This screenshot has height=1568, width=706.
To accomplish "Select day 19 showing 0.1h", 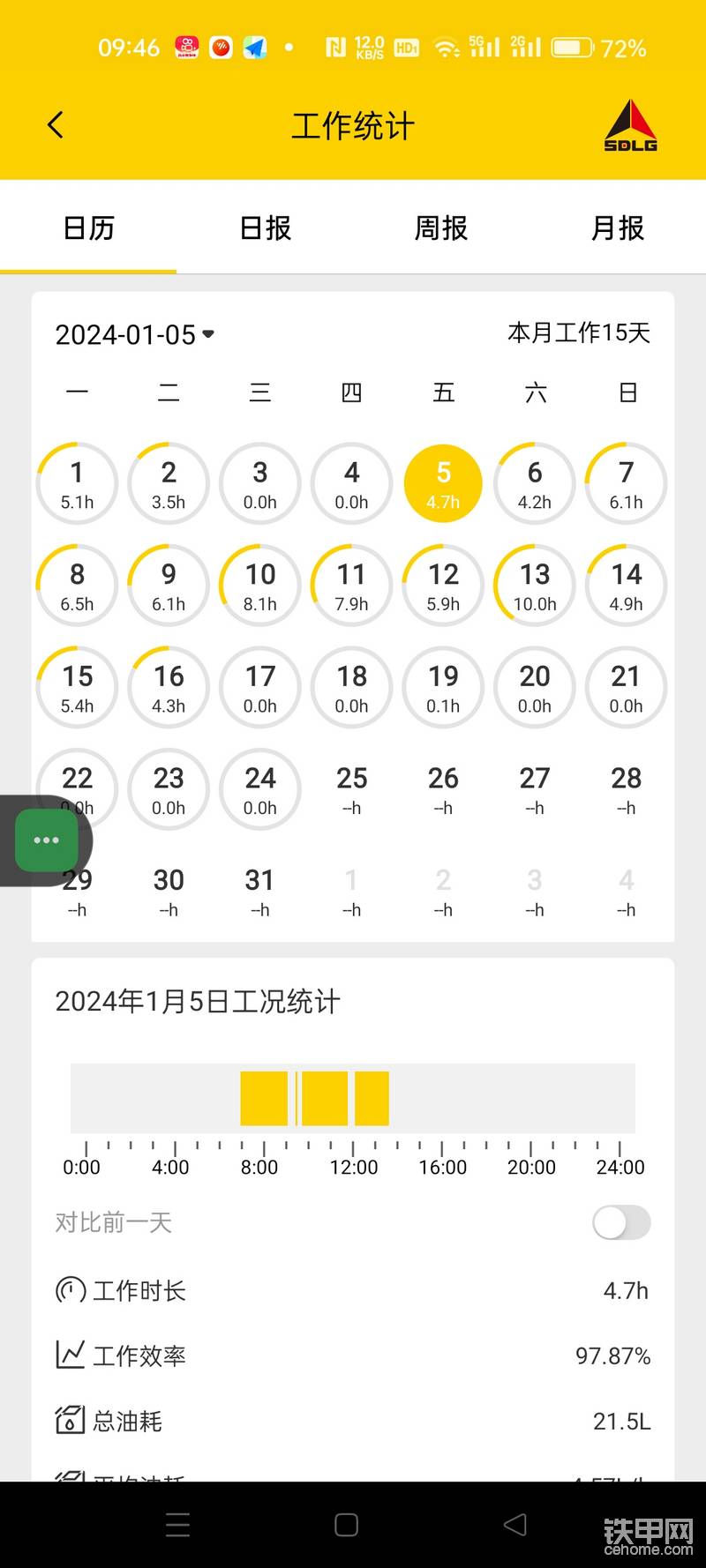I will click(x=443, y=688).
